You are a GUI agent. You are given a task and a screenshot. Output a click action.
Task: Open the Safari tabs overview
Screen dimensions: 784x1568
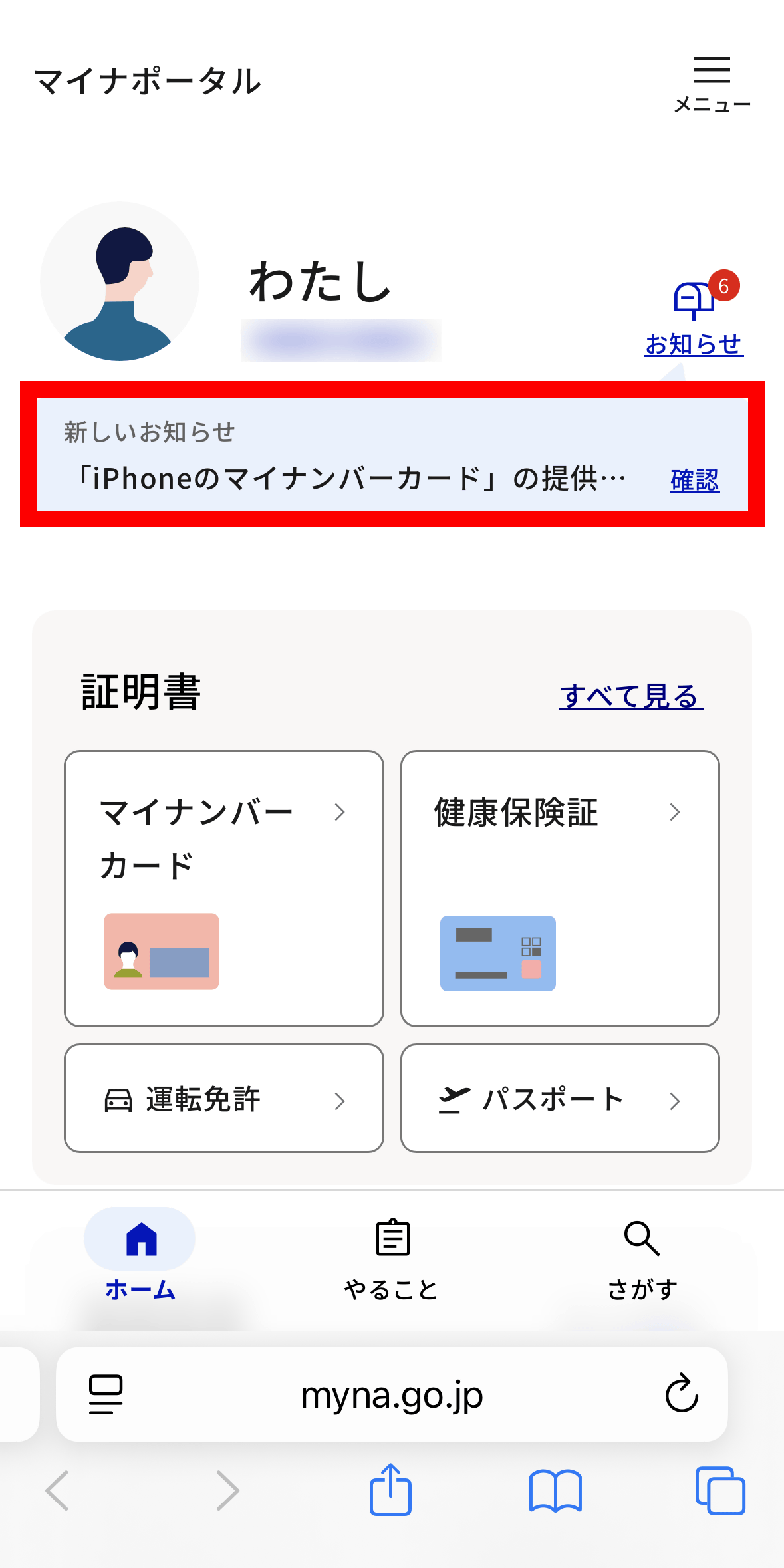[x=720, y=1491]
